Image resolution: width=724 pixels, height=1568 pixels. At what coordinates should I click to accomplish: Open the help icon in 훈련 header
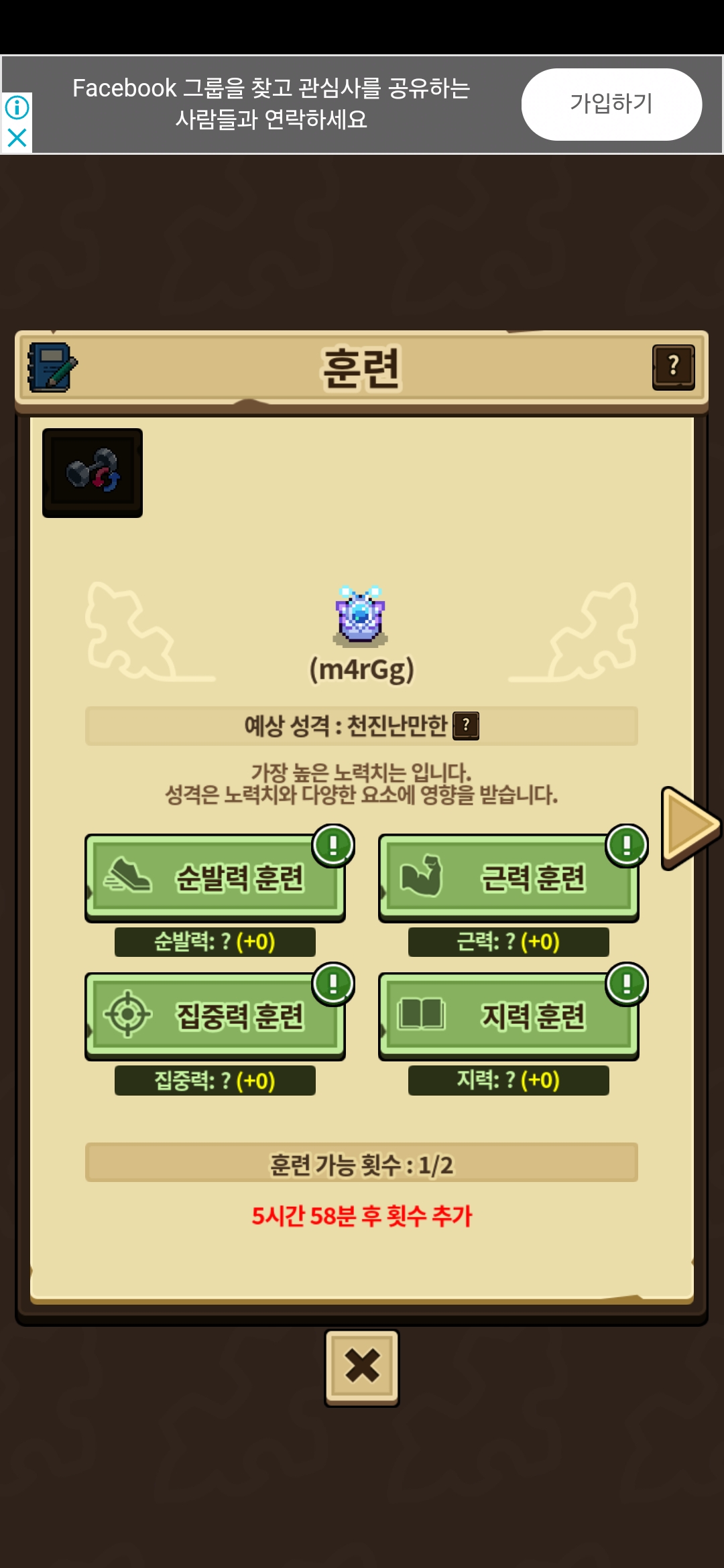tap(673, 367)
